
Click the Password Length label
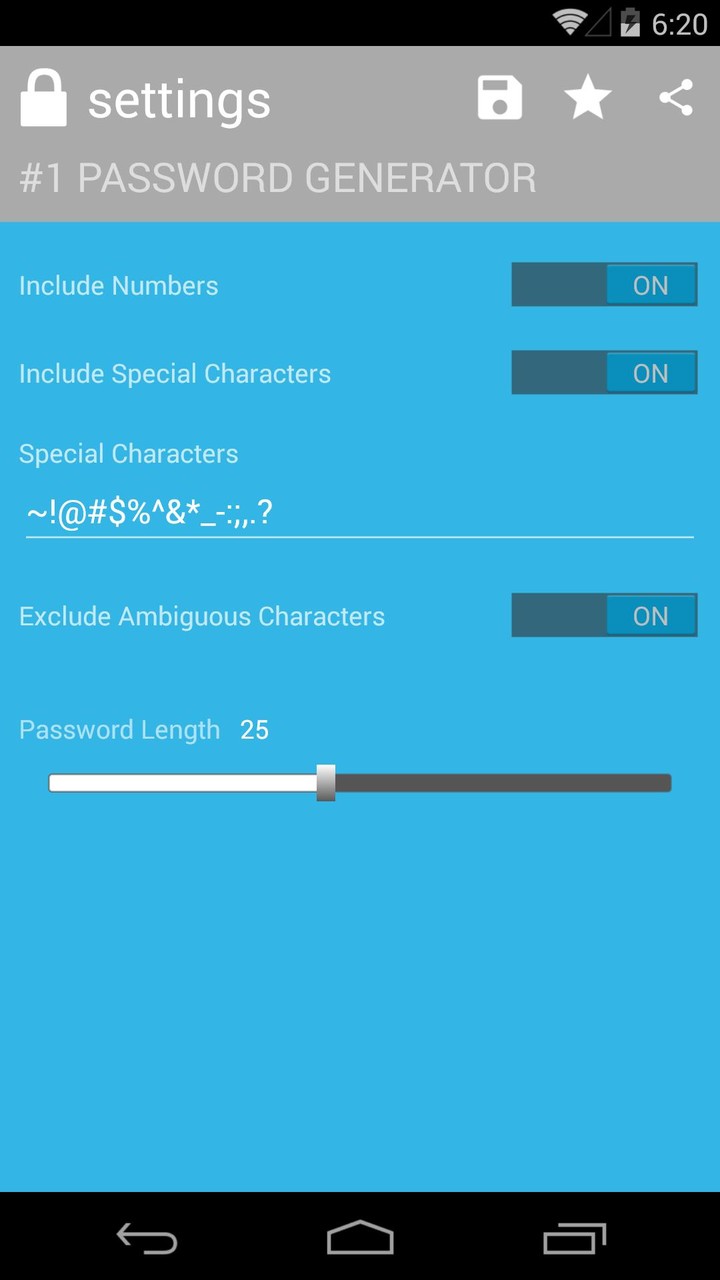tap(119, 729)
